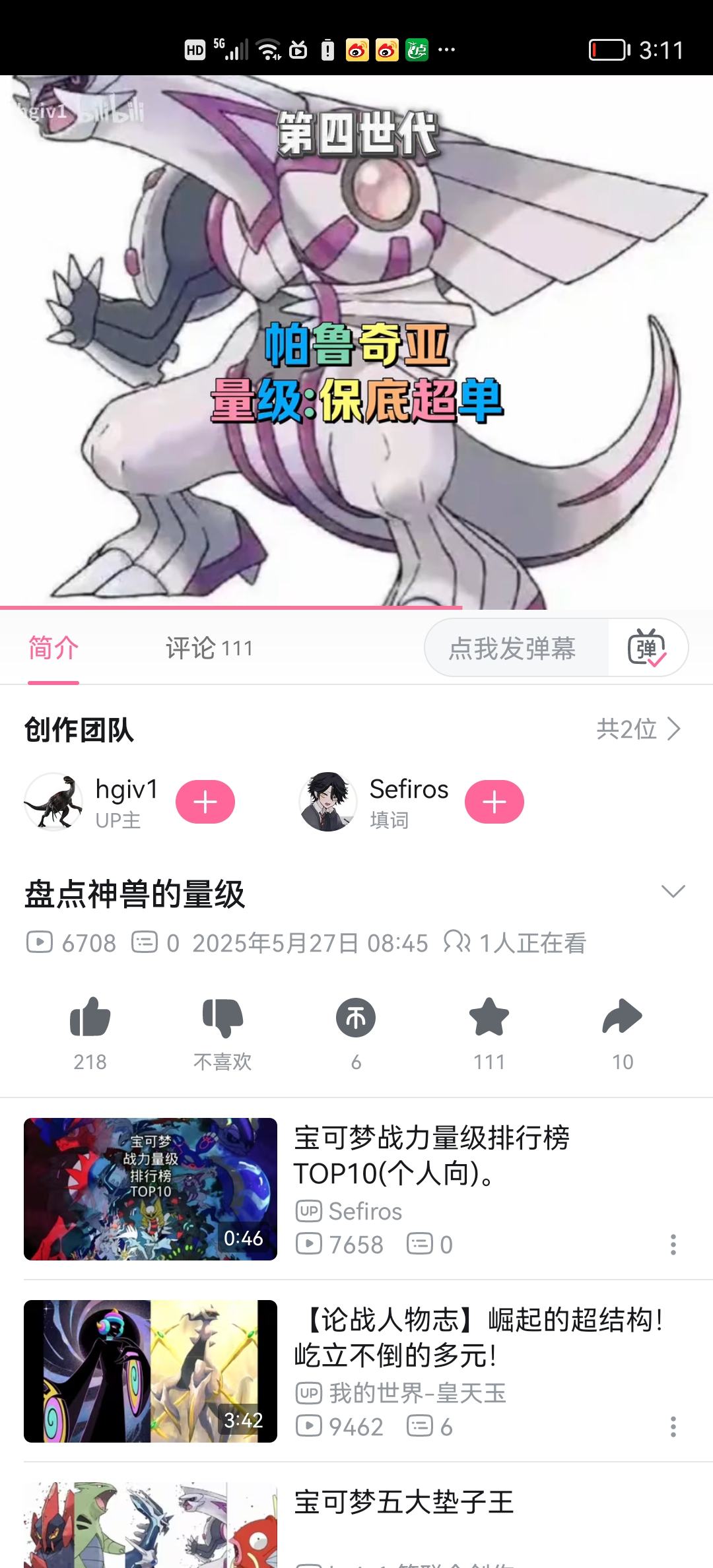Open 宝可梦战力量级排行榜TOP10 video
This screenshot has height=1568, width=713.
tap(431, 1156)
